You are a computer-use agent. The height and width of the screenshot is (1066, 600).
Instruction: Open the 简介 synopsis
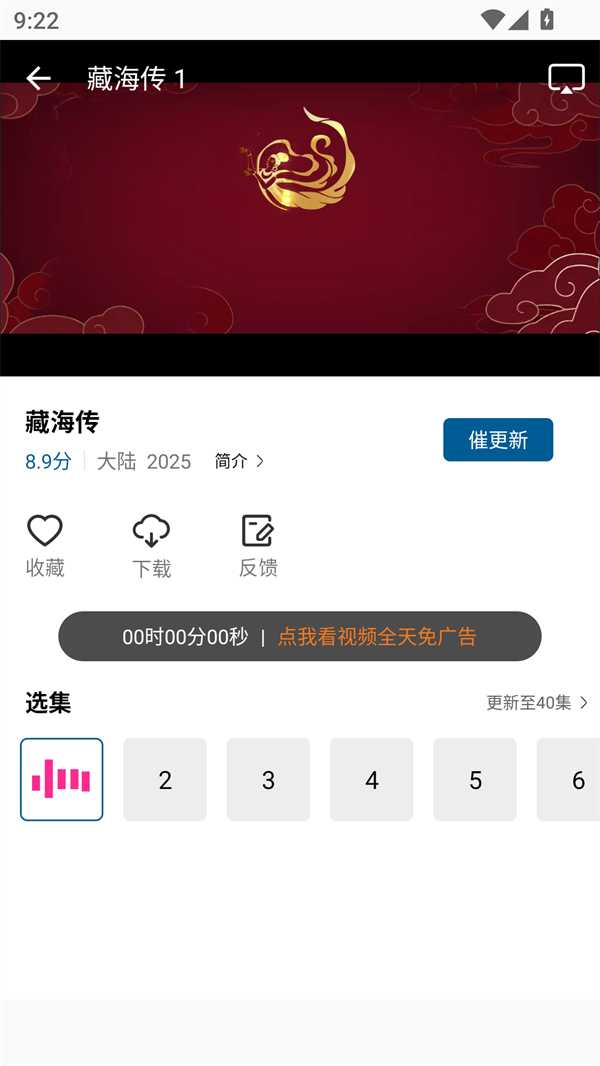point(239,461)
